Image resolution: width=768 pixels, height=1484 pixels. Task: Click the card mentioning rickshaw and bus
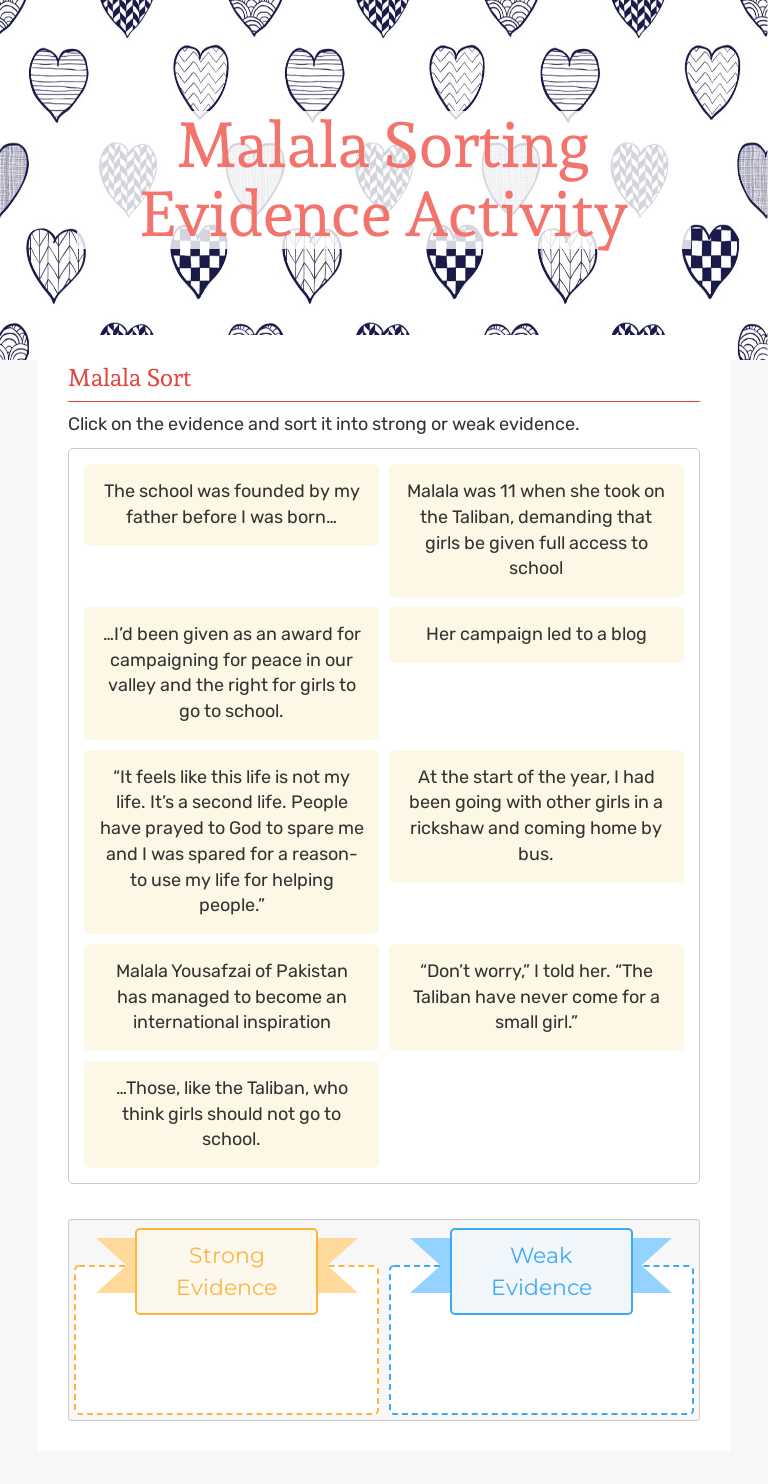point(536,815)
